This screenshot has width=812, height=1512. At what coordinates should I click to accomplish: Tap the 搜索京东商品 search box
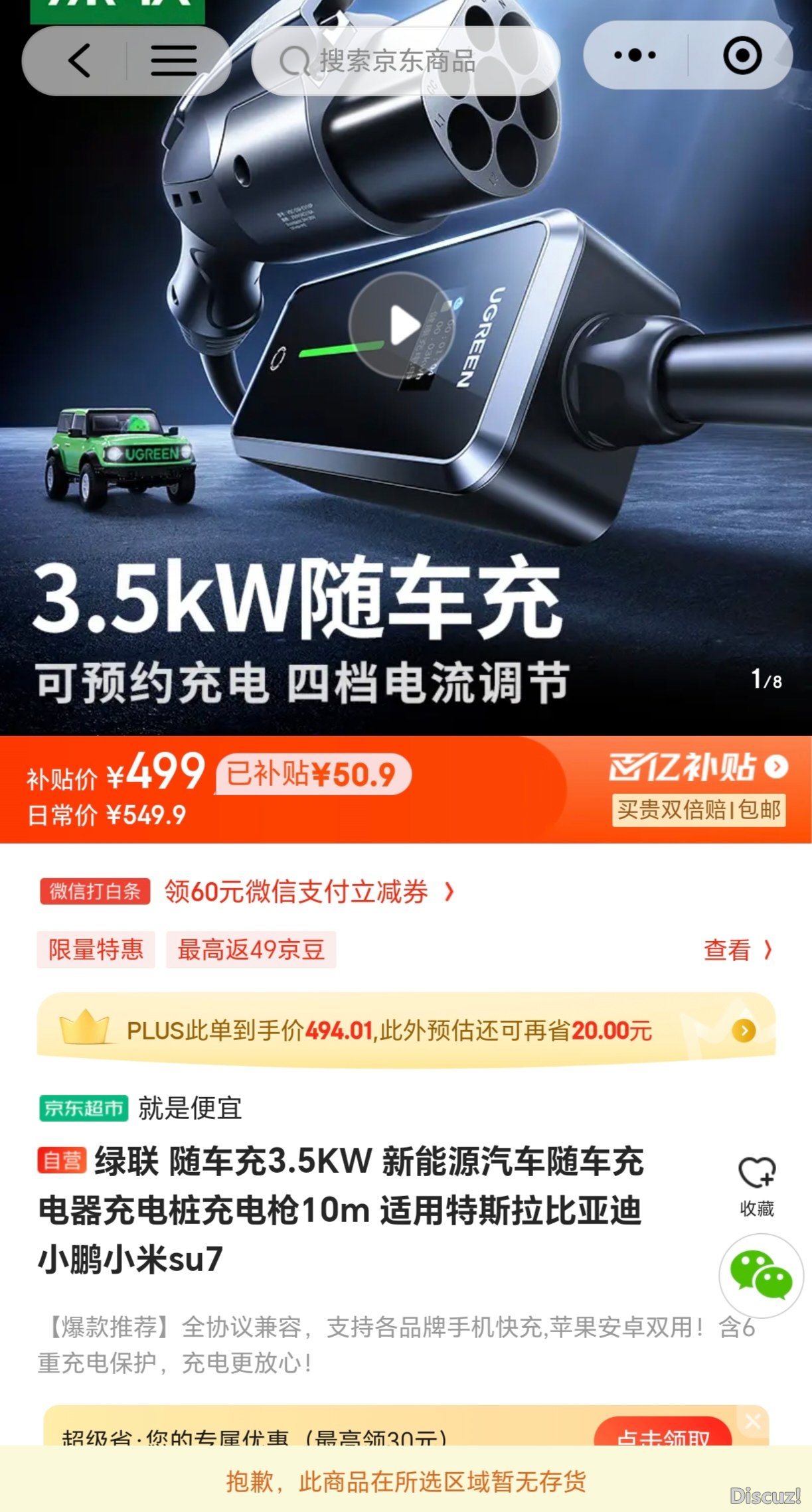click(x=405, y=61)
